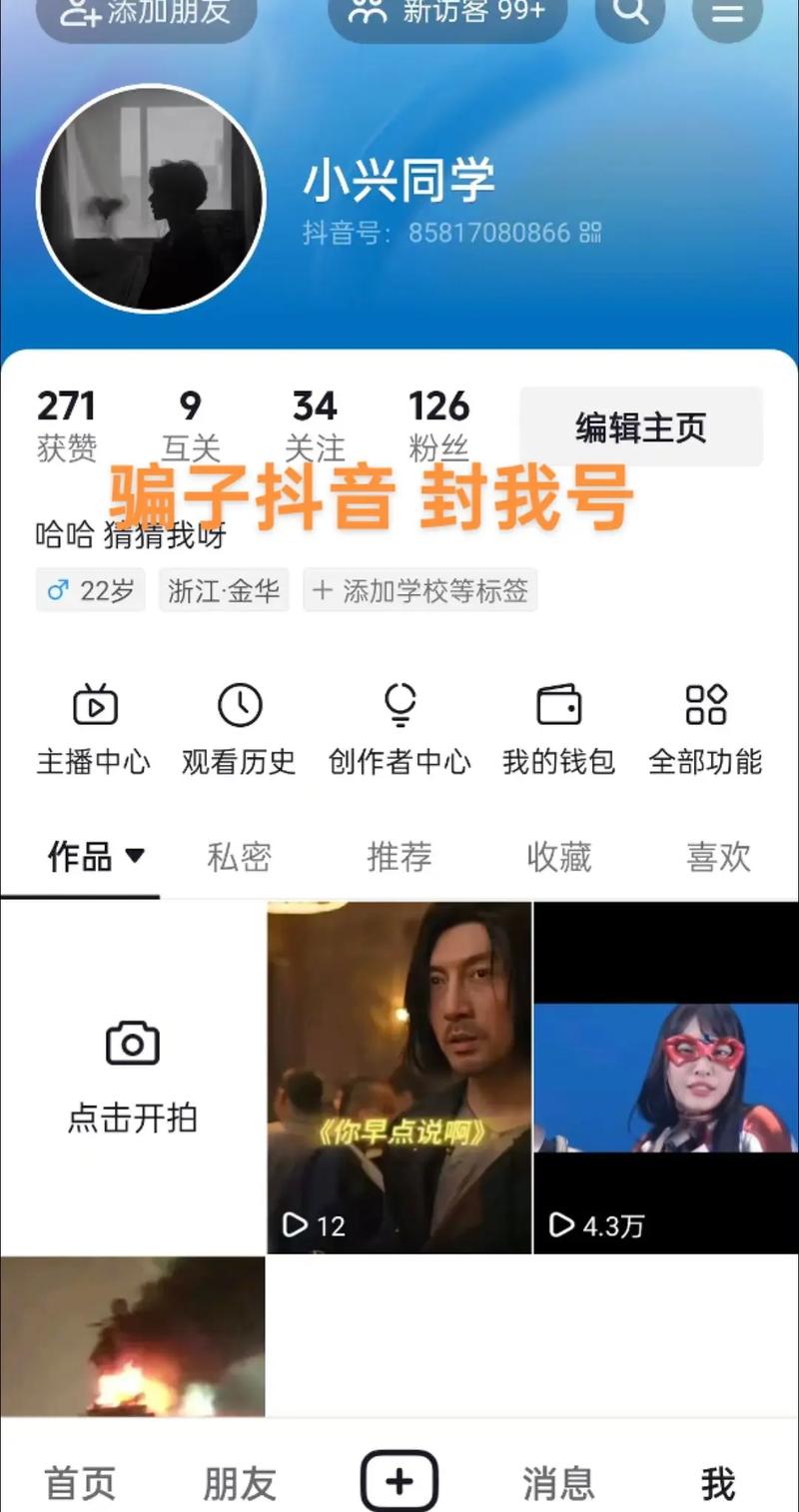The width and height of the screenshot is (799, 1512).
Task: Open 观看历史 watch history
Action: coord(238,727)
